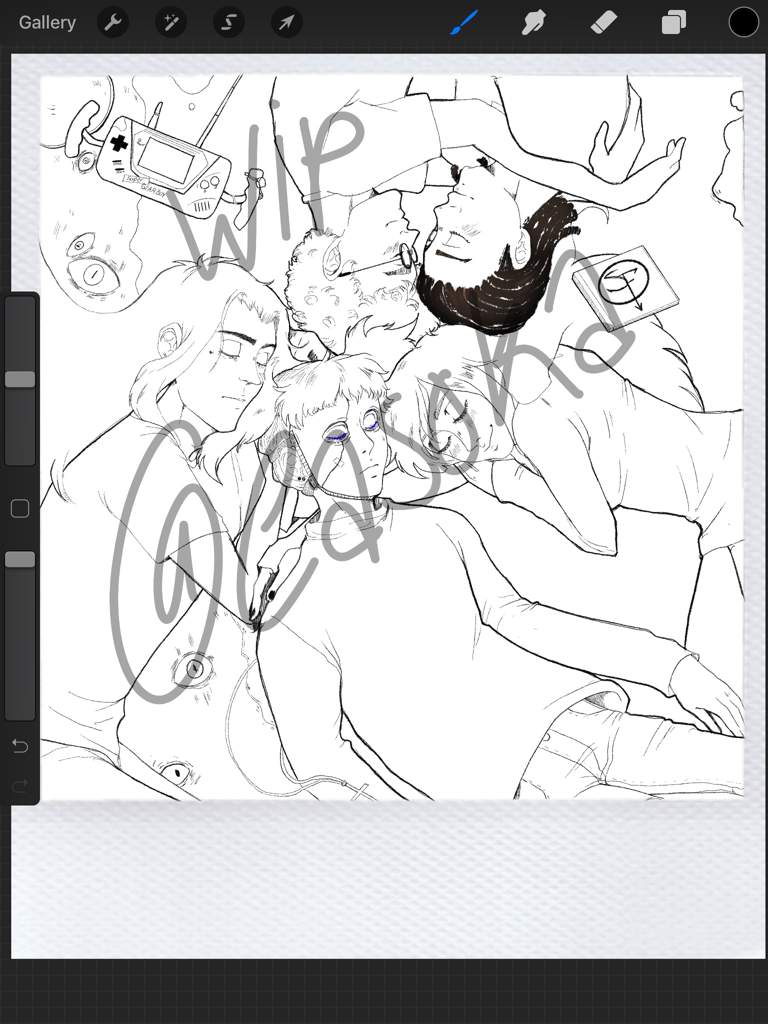Image resolution: width=768 pixels, height=1024 pixels.
Task: Tap the square modify button between sliders
Action: pos(20,509)
